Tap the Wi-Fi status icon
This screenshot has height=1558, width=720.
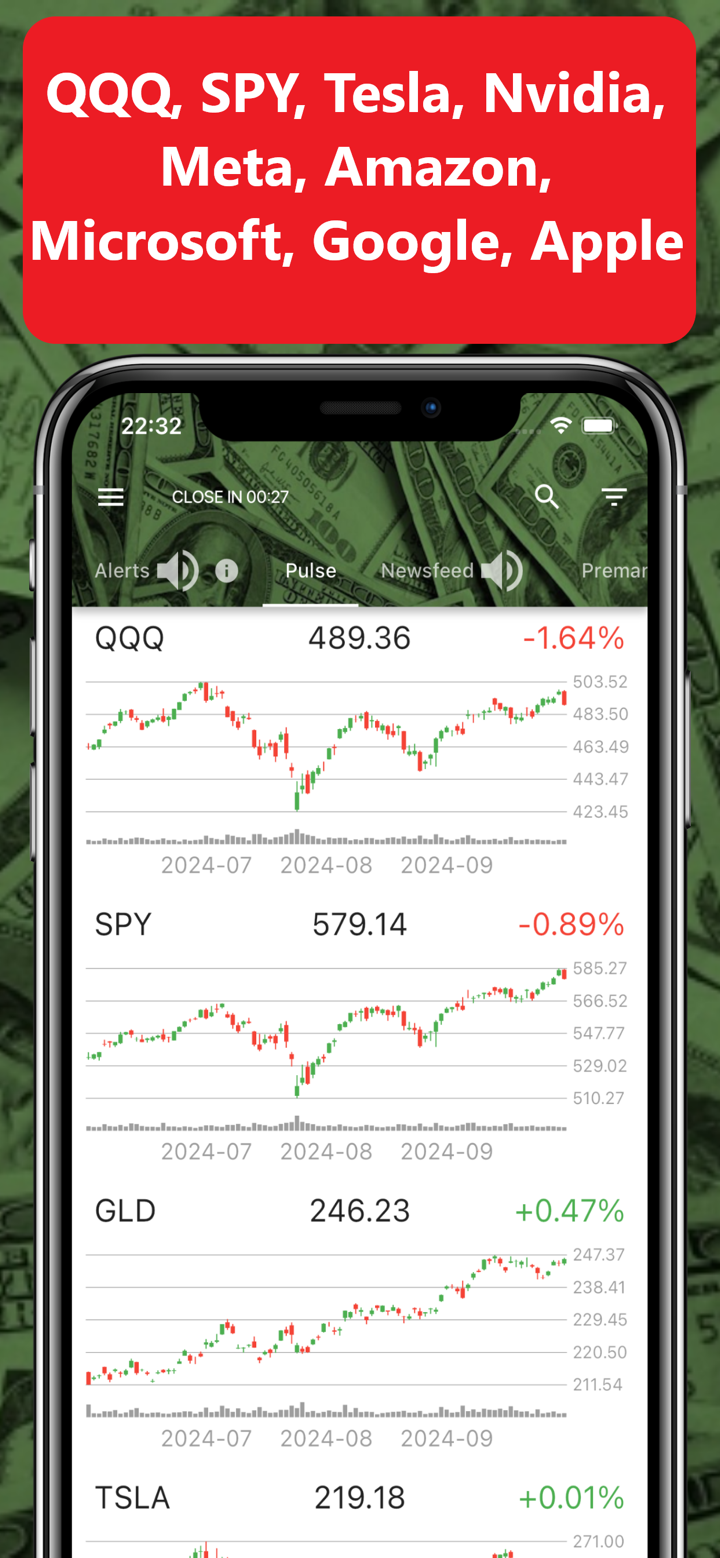click(560, 424)
